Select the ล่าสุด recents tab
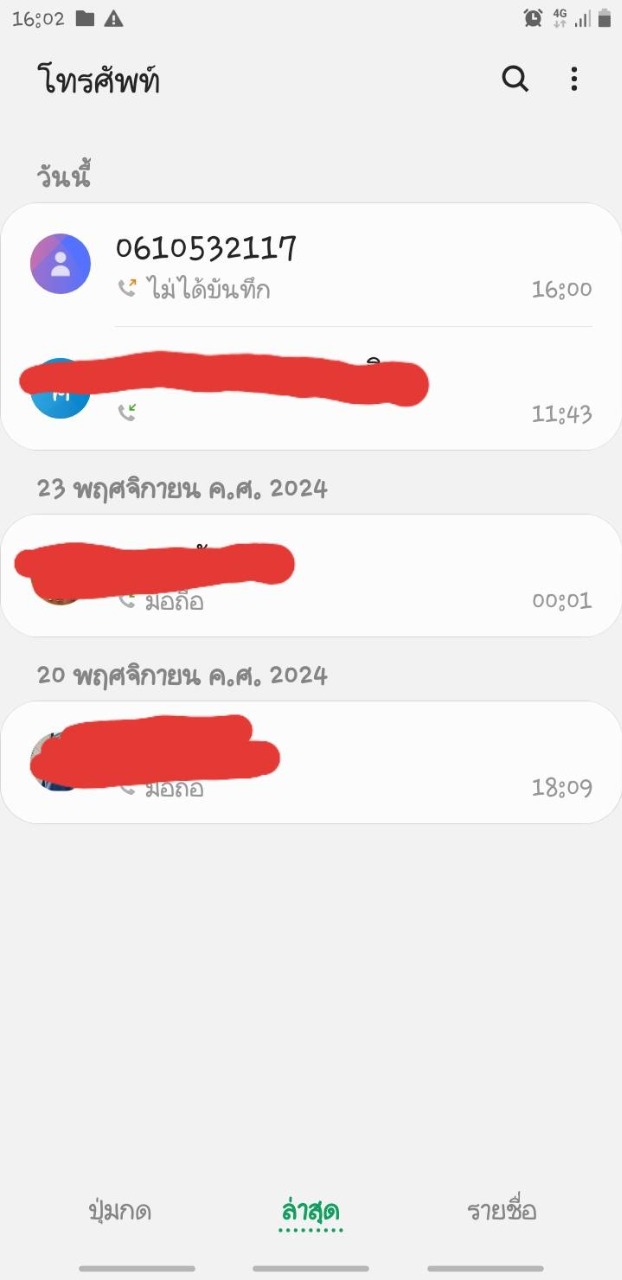The image size is (622, 1280). (311, 1211)
